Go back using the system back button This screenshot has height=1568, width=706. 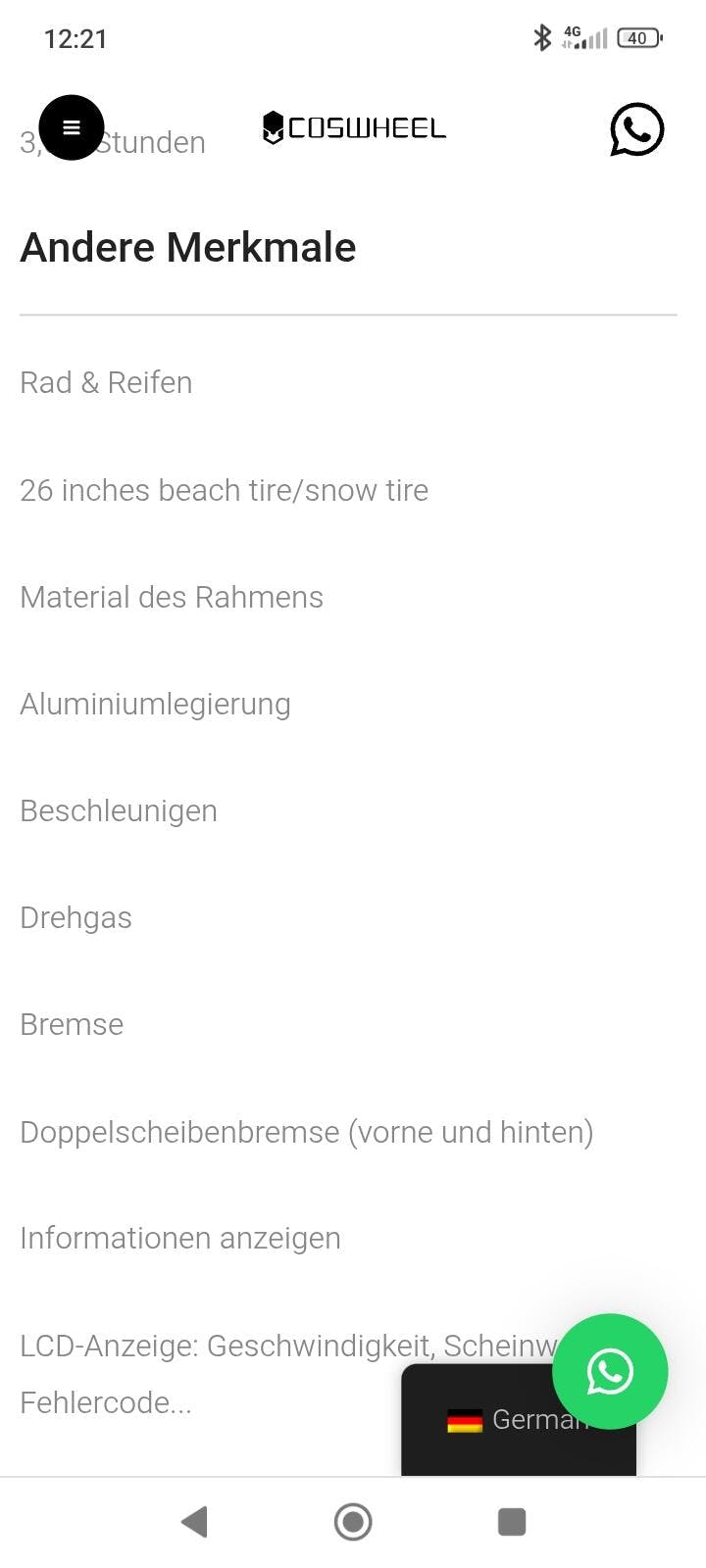point(195,1522)
